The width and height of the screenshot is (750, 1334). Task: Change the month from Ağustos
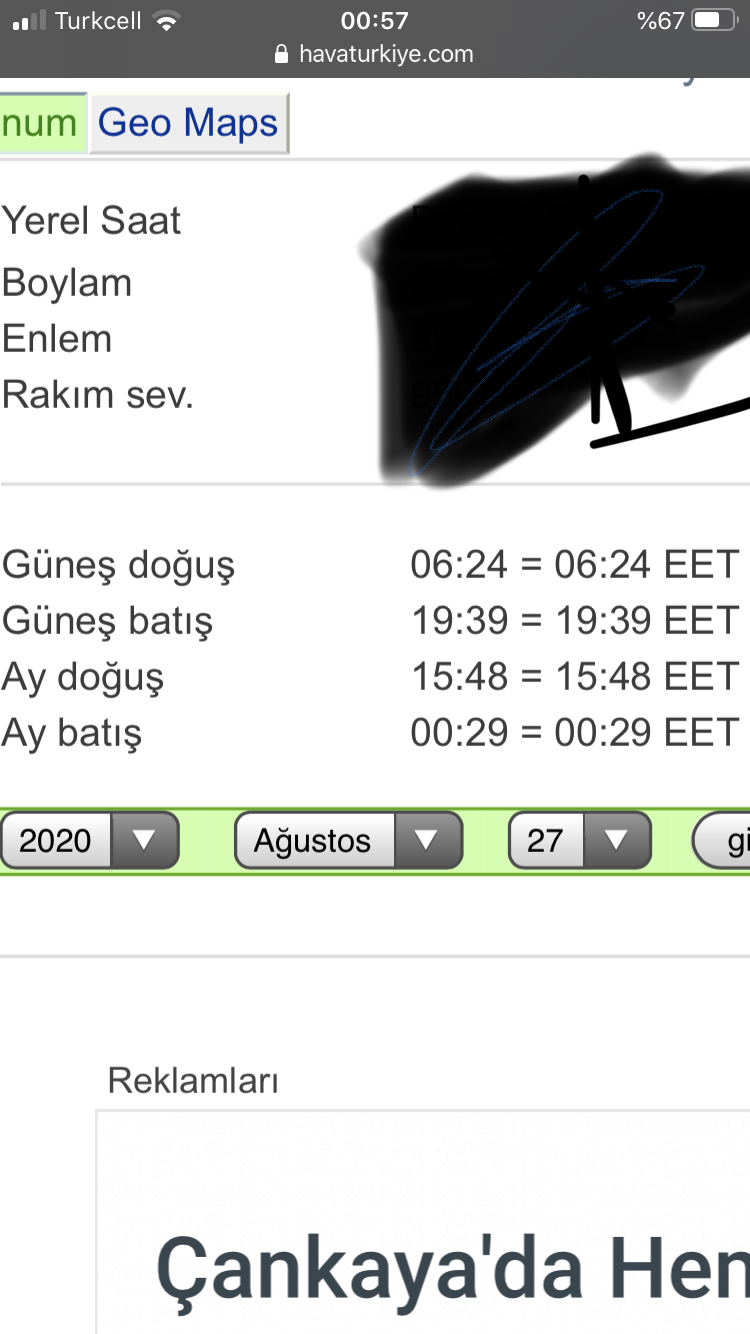(348, 840)
